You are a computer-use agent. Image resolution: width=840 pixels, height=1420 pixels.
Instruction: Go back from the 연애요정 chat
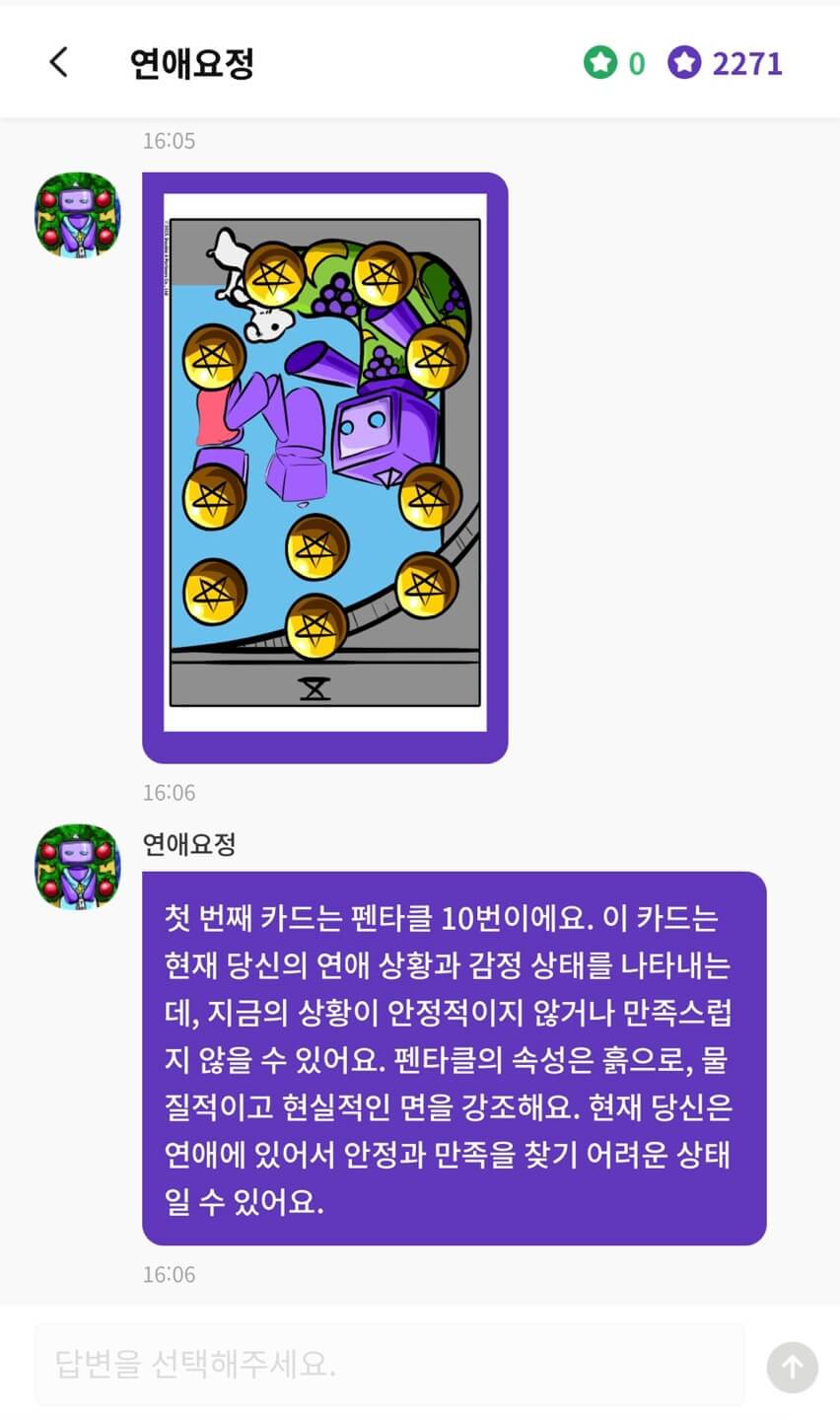click(x=59, y=62)
